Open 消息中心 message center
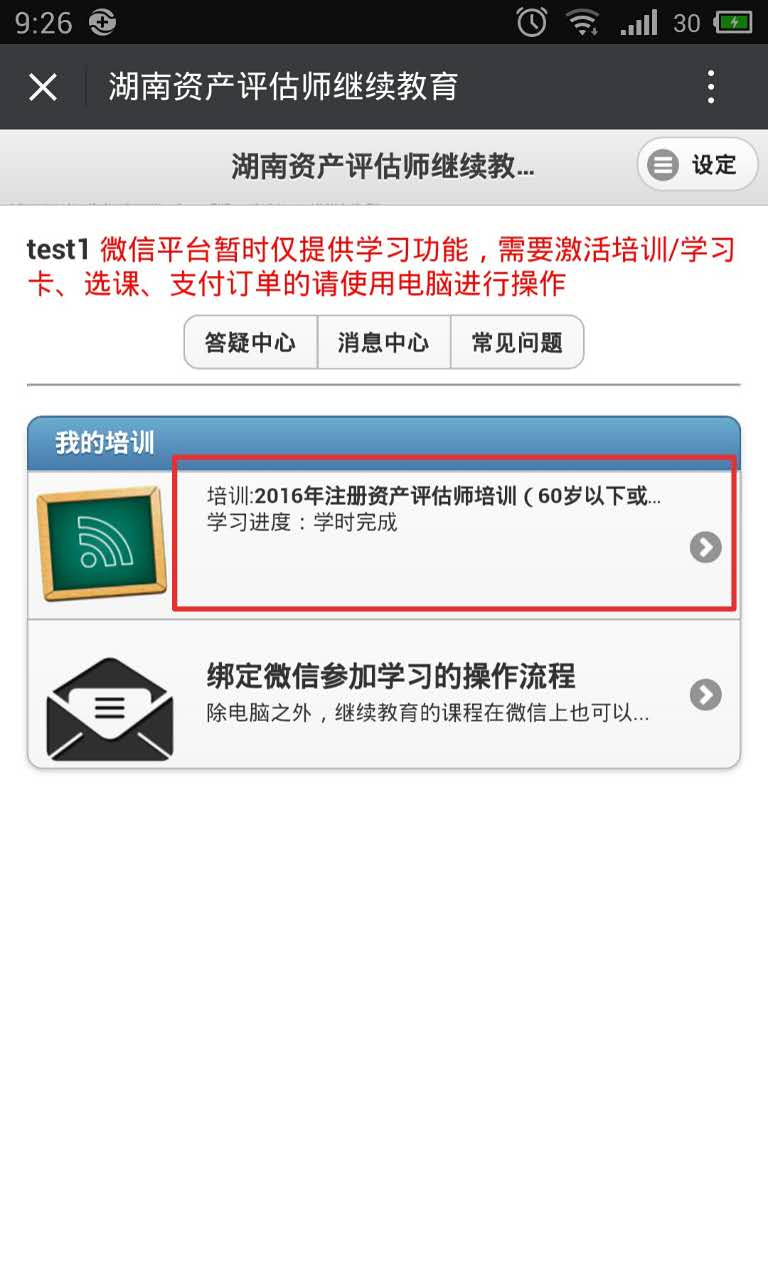 (384, 343)
